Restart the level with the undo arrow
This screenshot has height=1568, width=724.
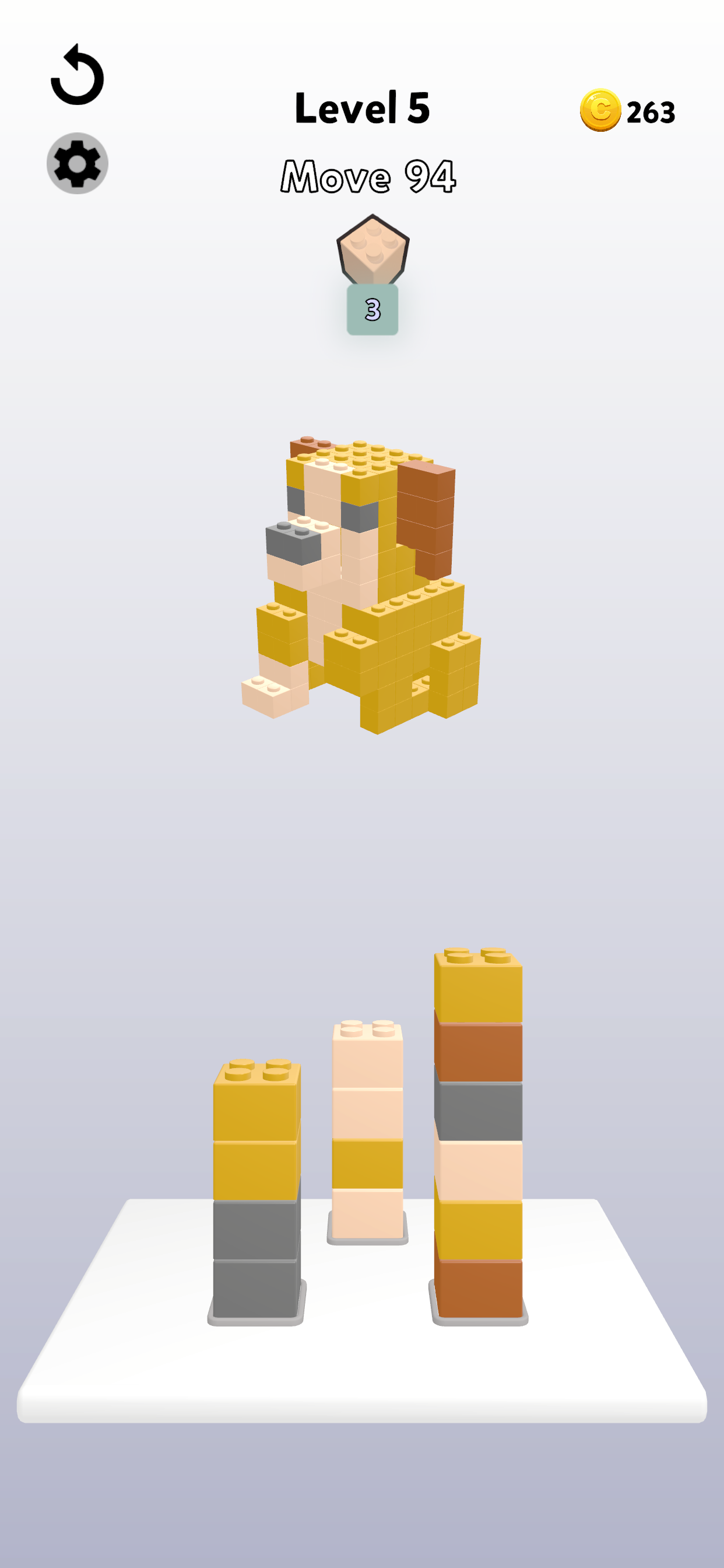(78, 75)
